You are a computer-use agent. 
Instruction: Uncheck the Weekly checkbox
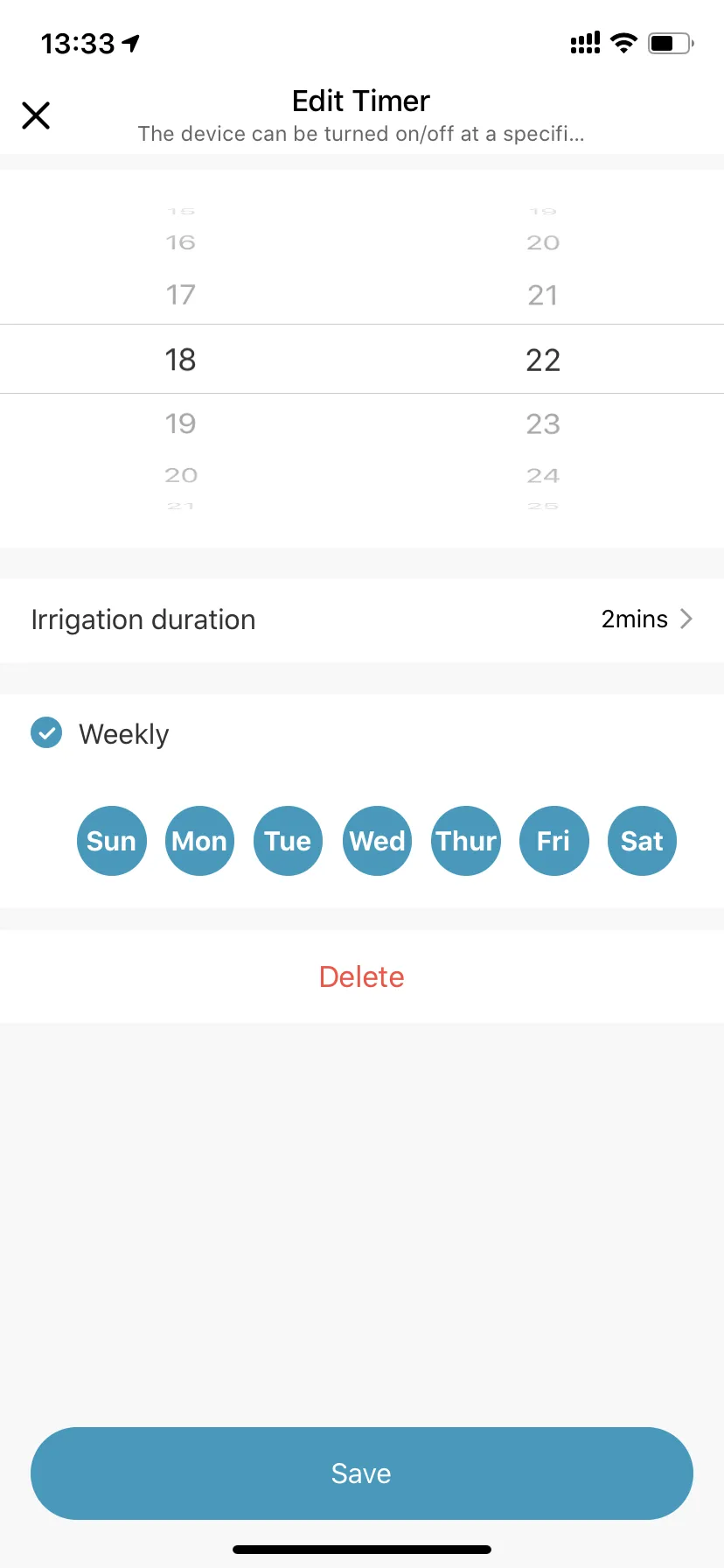pyautogui.click(x=46, y=733)
